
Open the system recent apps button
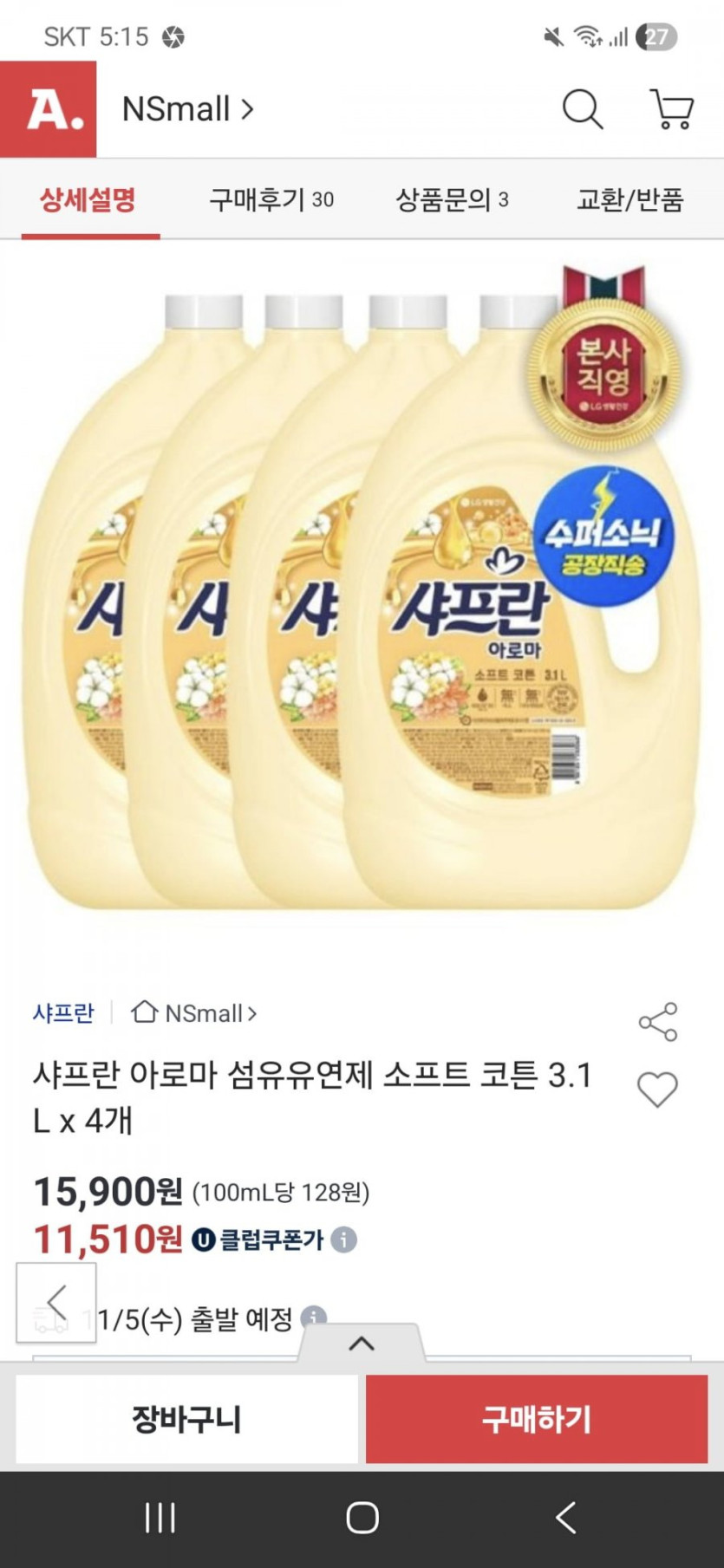[x=160, y=1518]
